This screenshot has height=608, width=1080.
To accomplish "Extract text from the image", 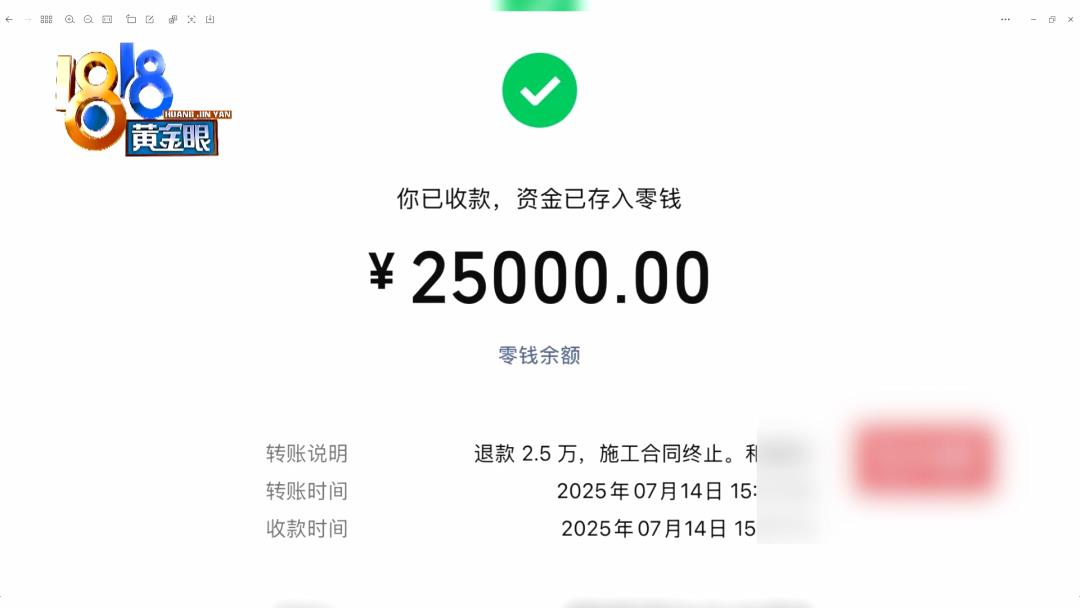I will click(191, 19).
